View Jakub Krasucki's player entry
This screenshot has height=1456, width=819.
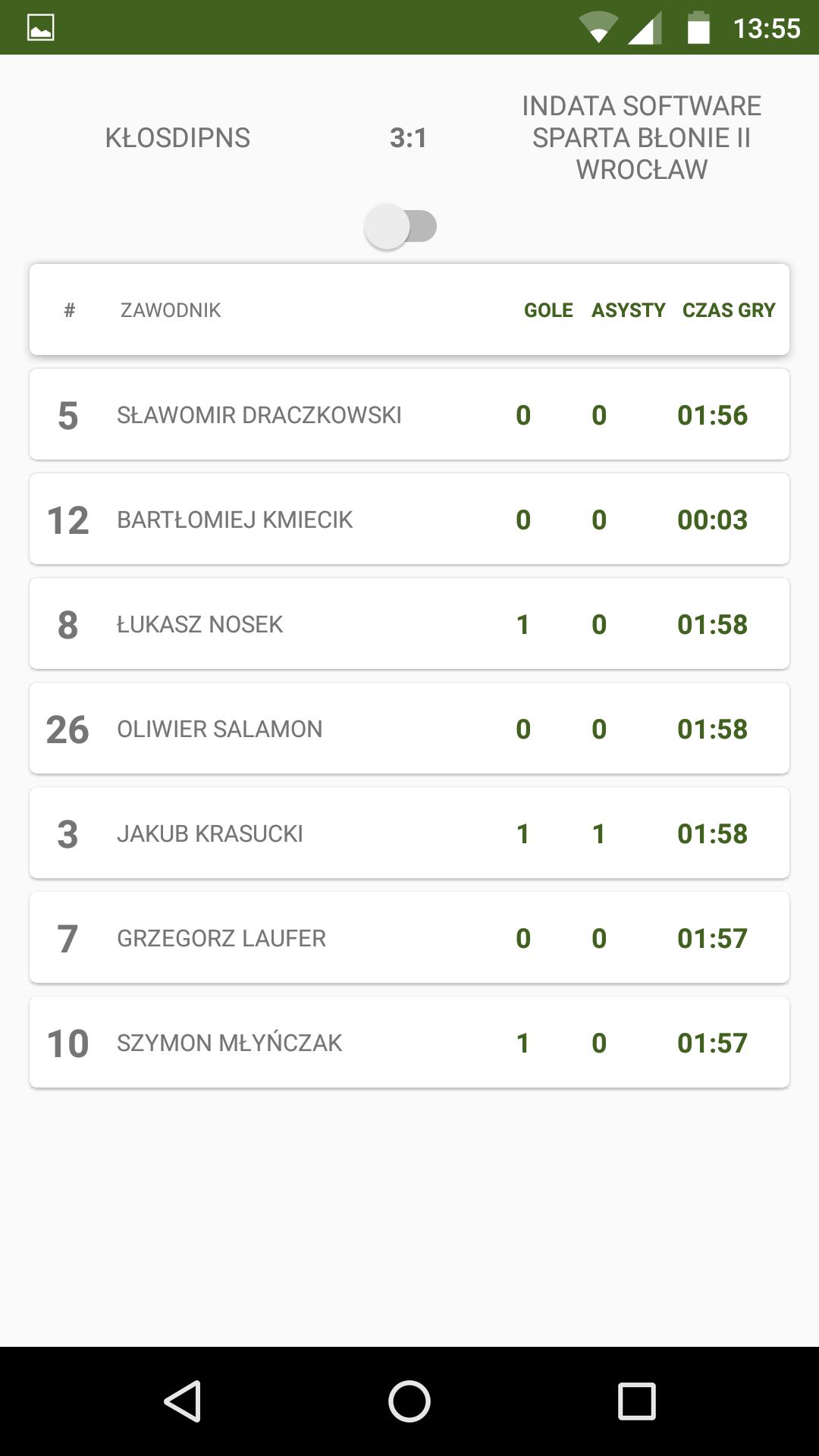click(x=409, y=833)
